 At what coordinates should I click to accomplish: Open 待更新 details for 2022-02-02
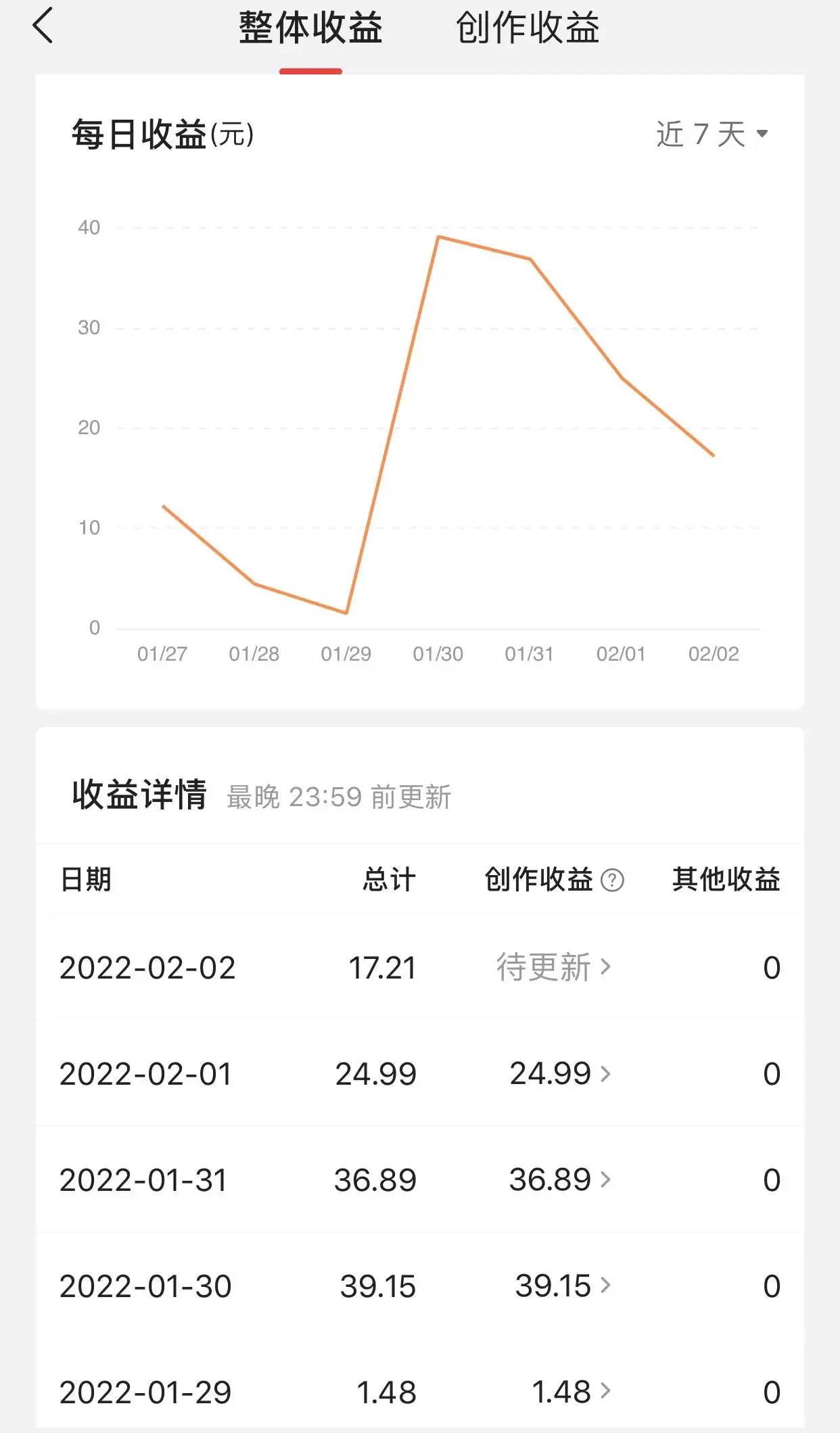[x=553, y=967]
